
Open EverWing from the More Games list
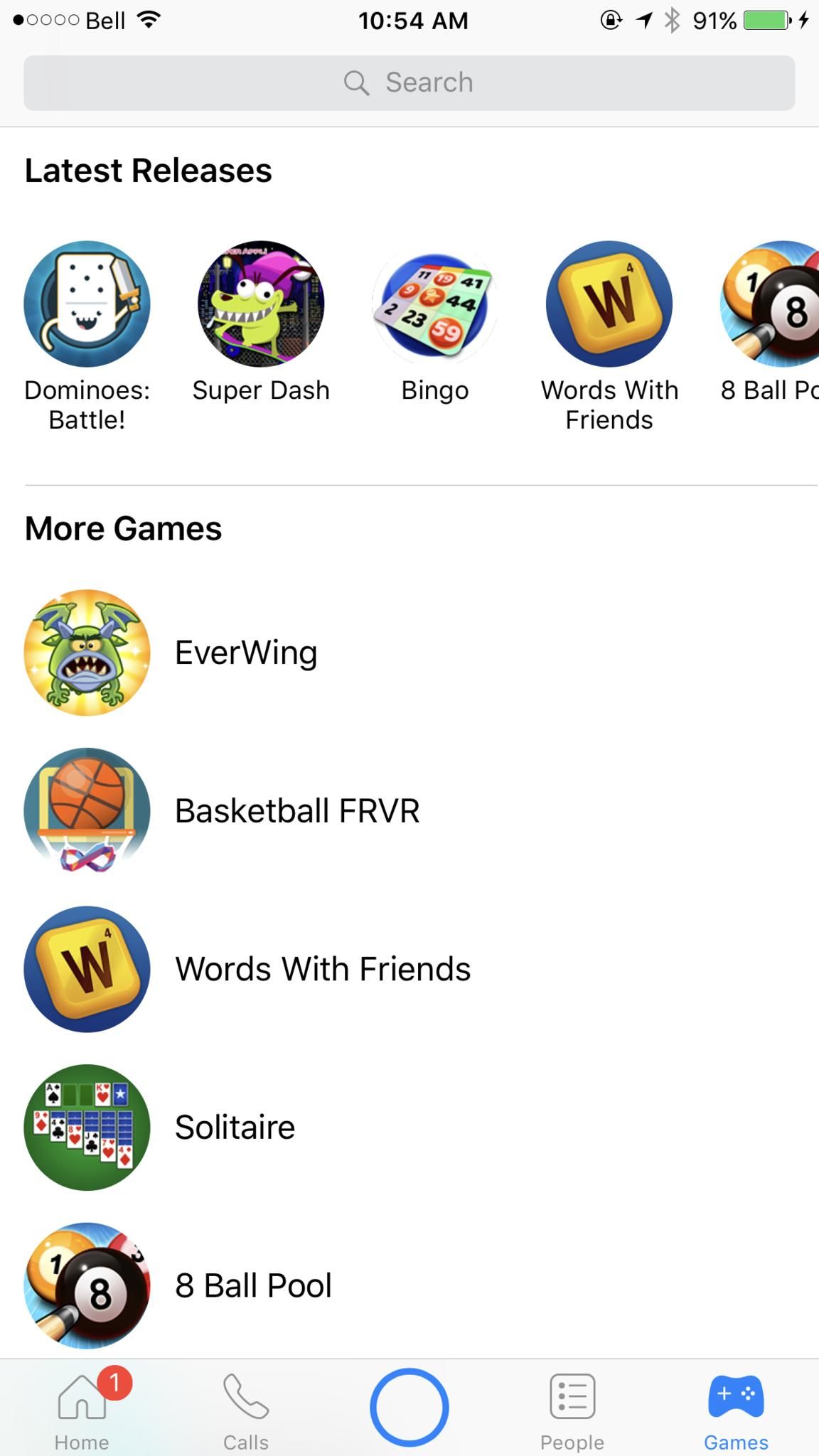[246, 652]
